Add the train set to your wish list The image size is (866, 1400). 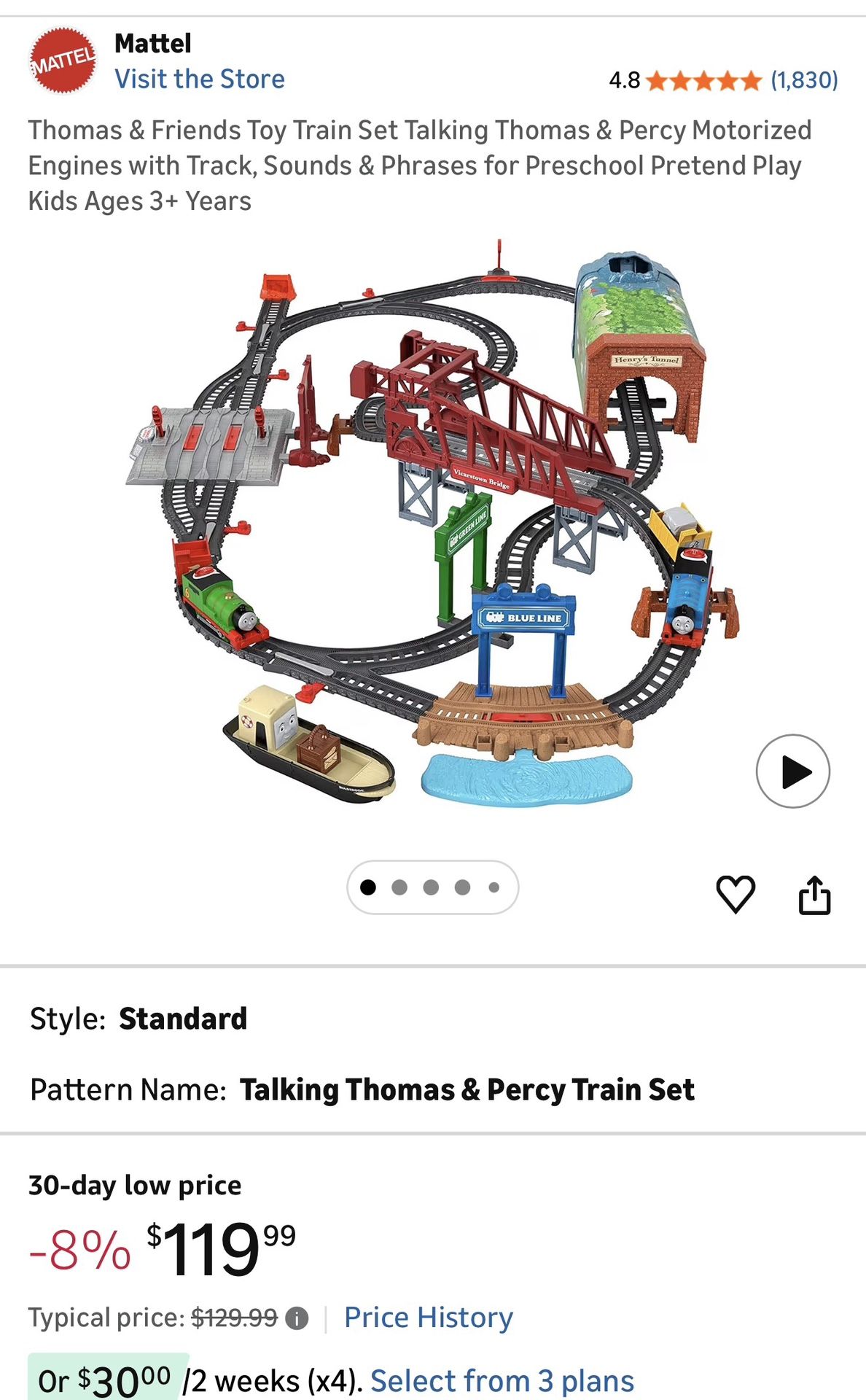pos(736,894)
